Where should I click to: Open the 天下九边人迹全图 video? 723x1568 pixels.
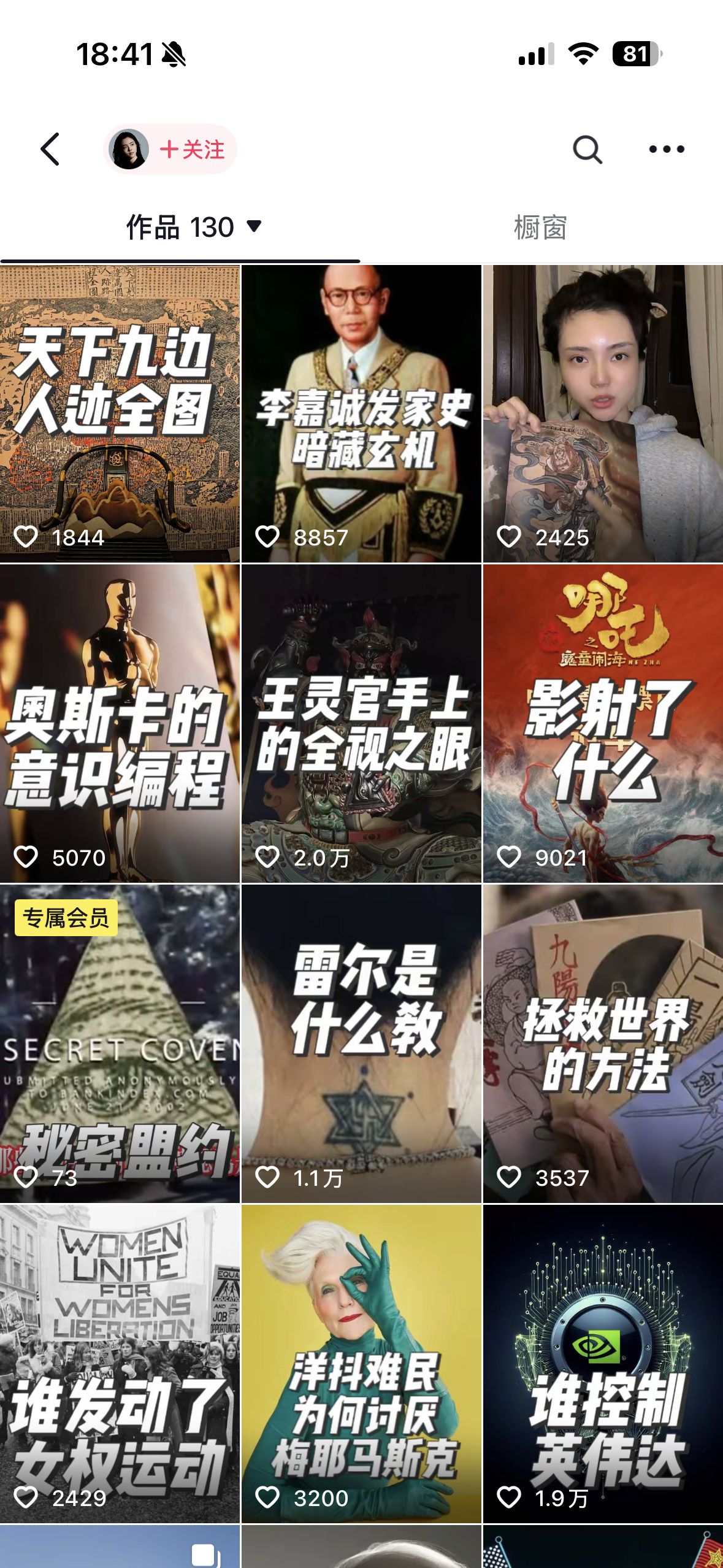coord(120,413)
